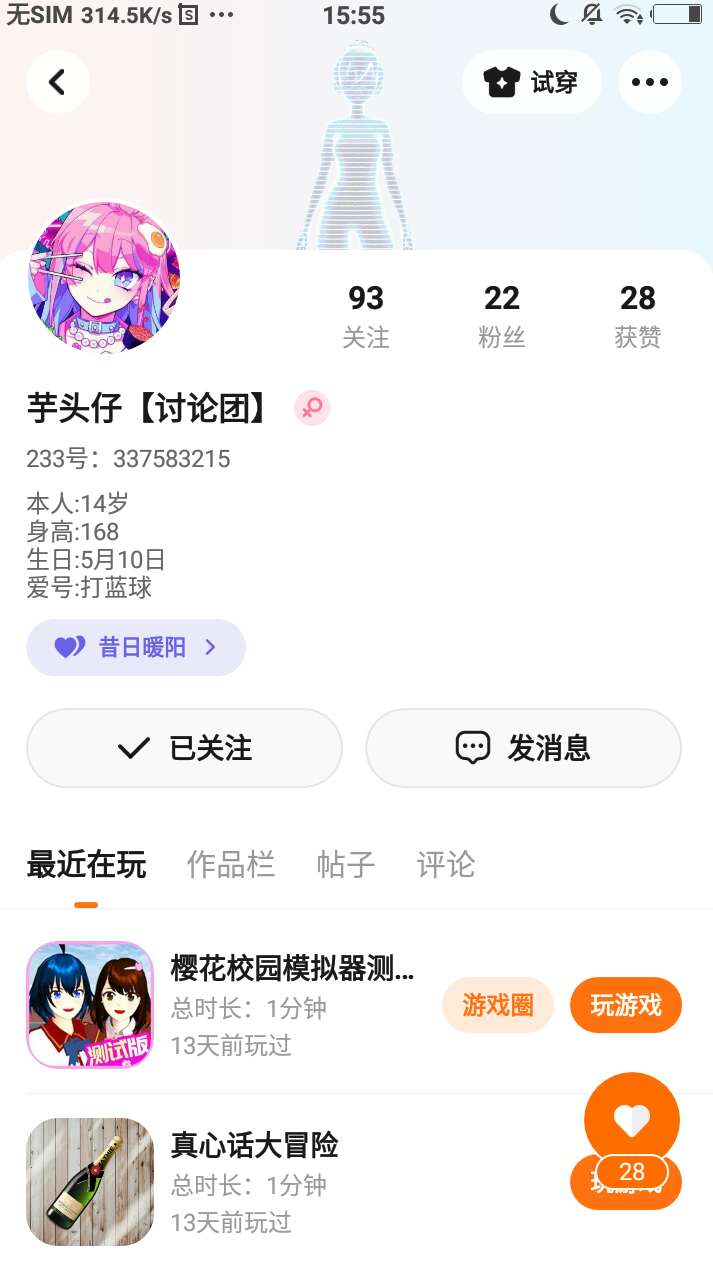Screen dimensions: 713x1268
Task: Open the 粉丝 followers list
Action: coord(502,315)
